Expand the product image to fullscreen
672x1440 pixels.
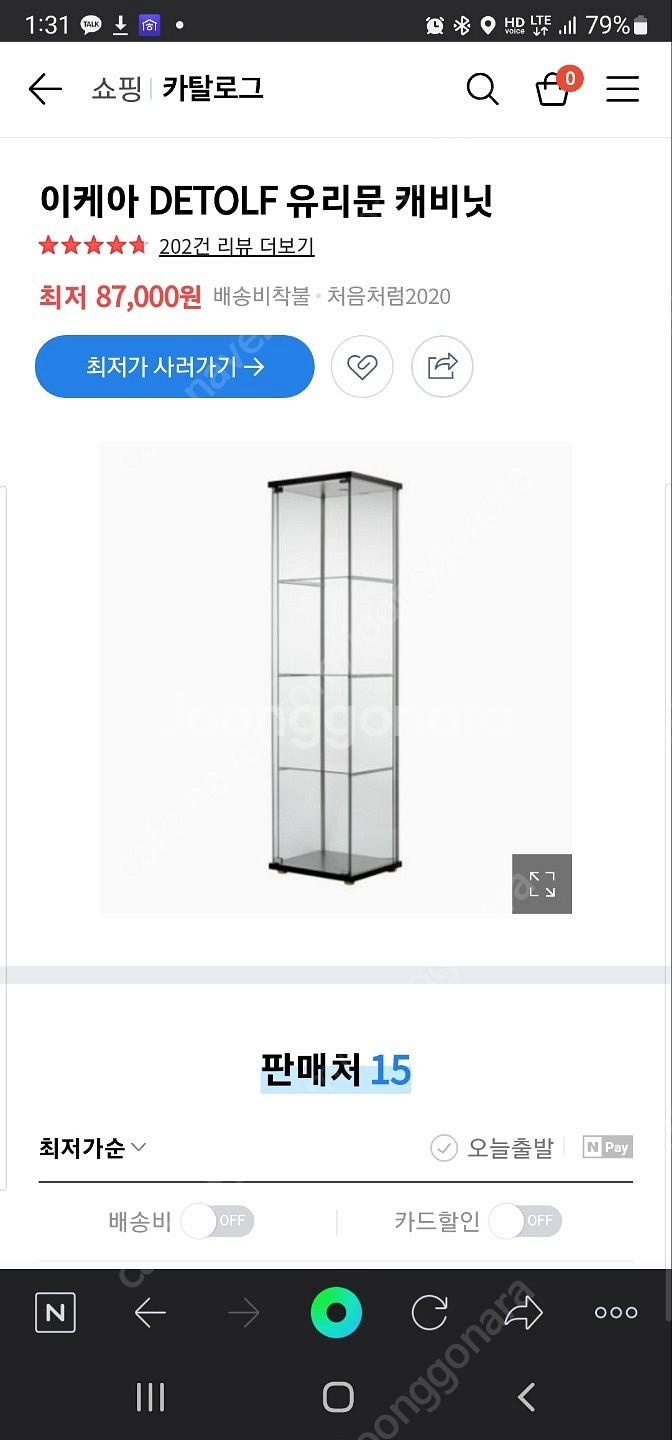542,884
